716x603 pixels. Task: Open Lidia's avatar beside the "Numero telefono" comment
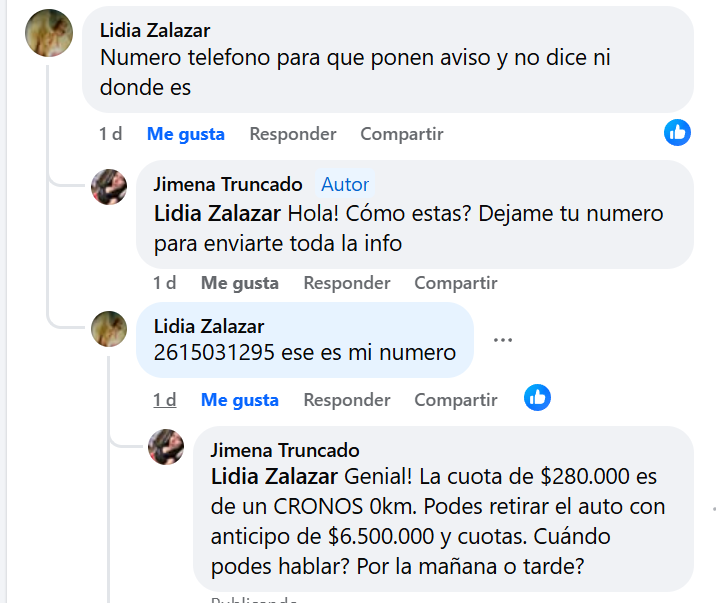[x=48, y=34]
